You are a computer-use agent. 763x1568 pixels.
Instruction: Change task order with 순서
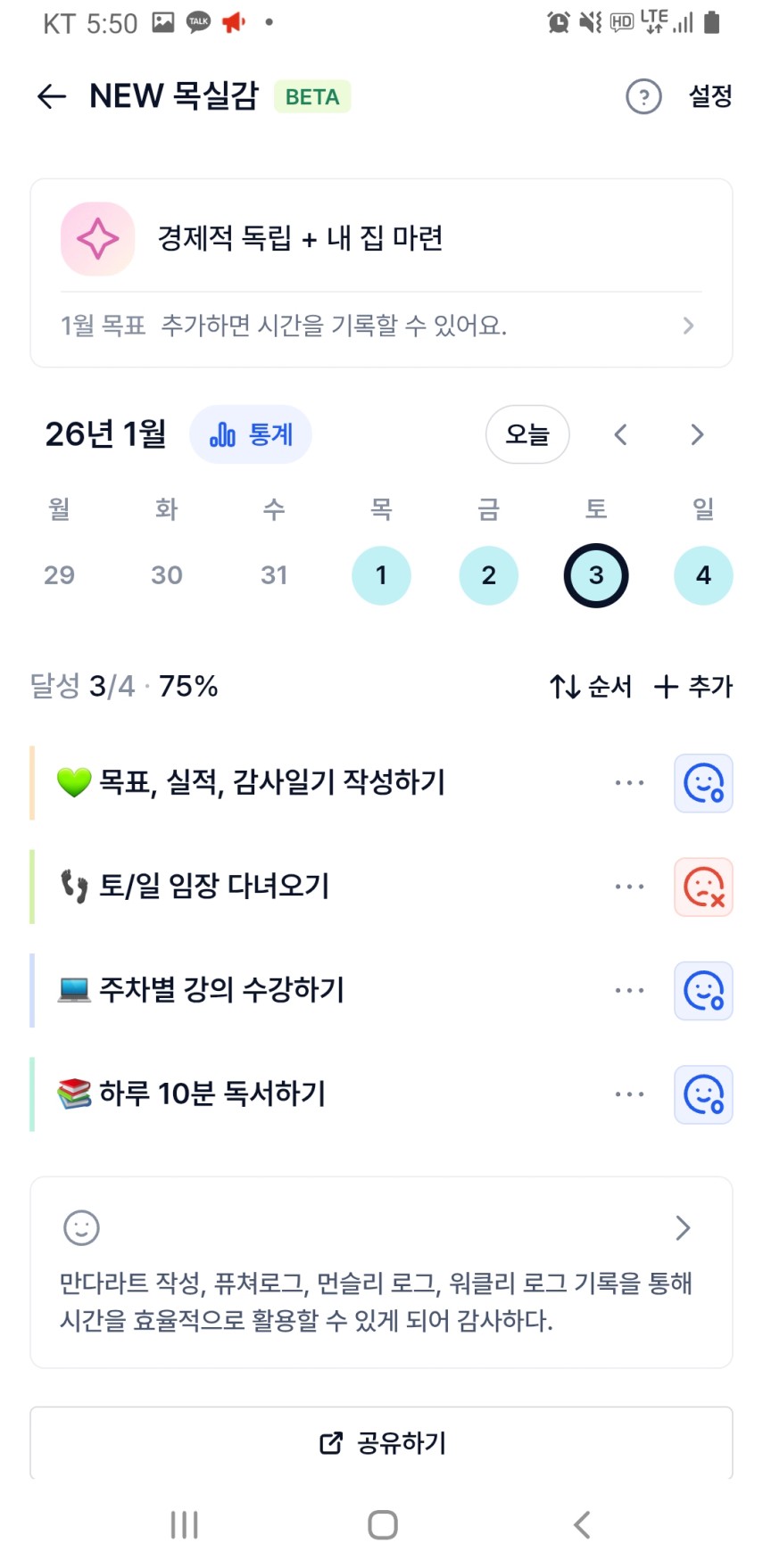click(x=591, y=687)
